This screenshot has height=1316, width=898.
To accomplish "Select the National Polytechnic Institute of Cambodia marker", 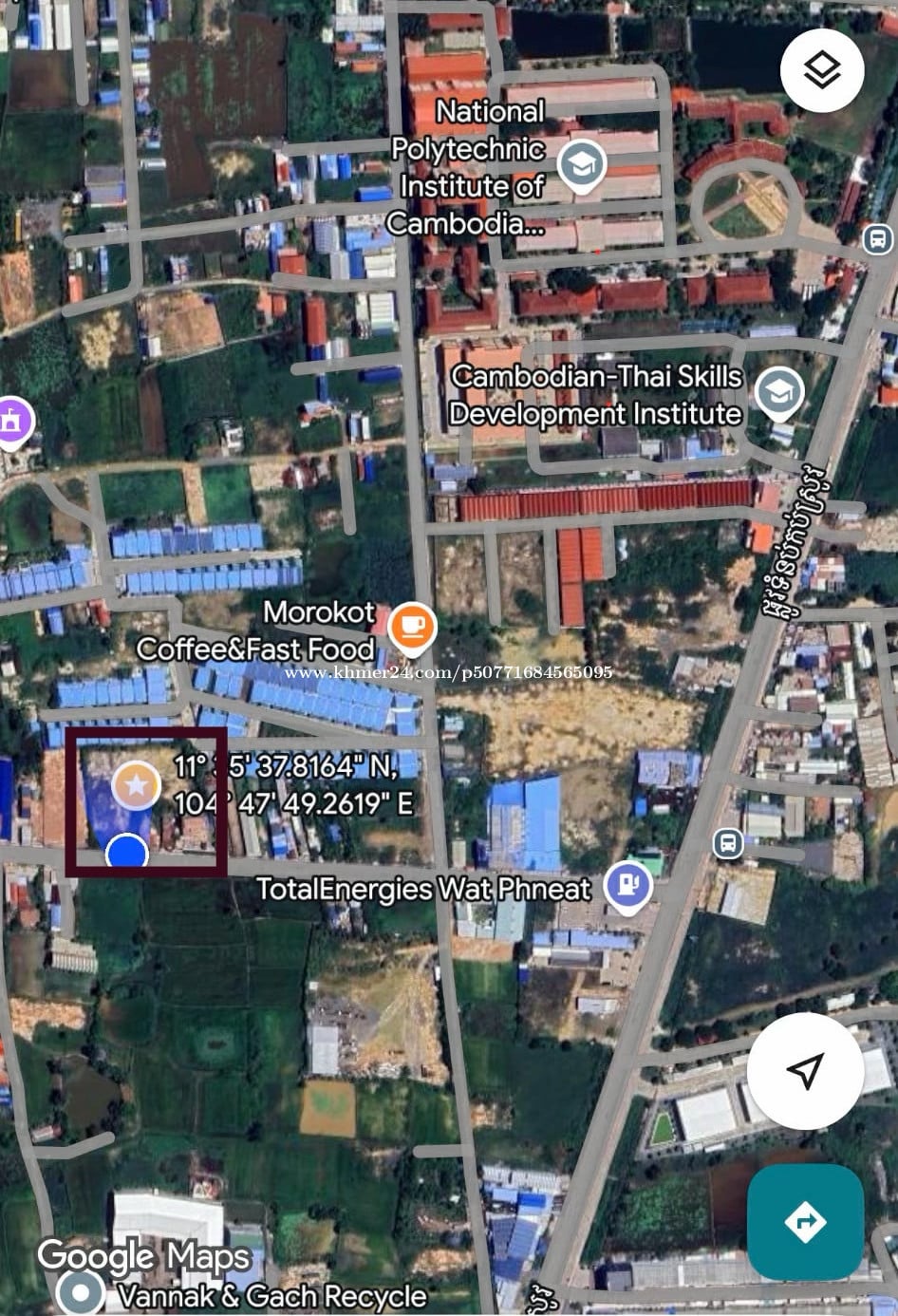I will (582, 165).
